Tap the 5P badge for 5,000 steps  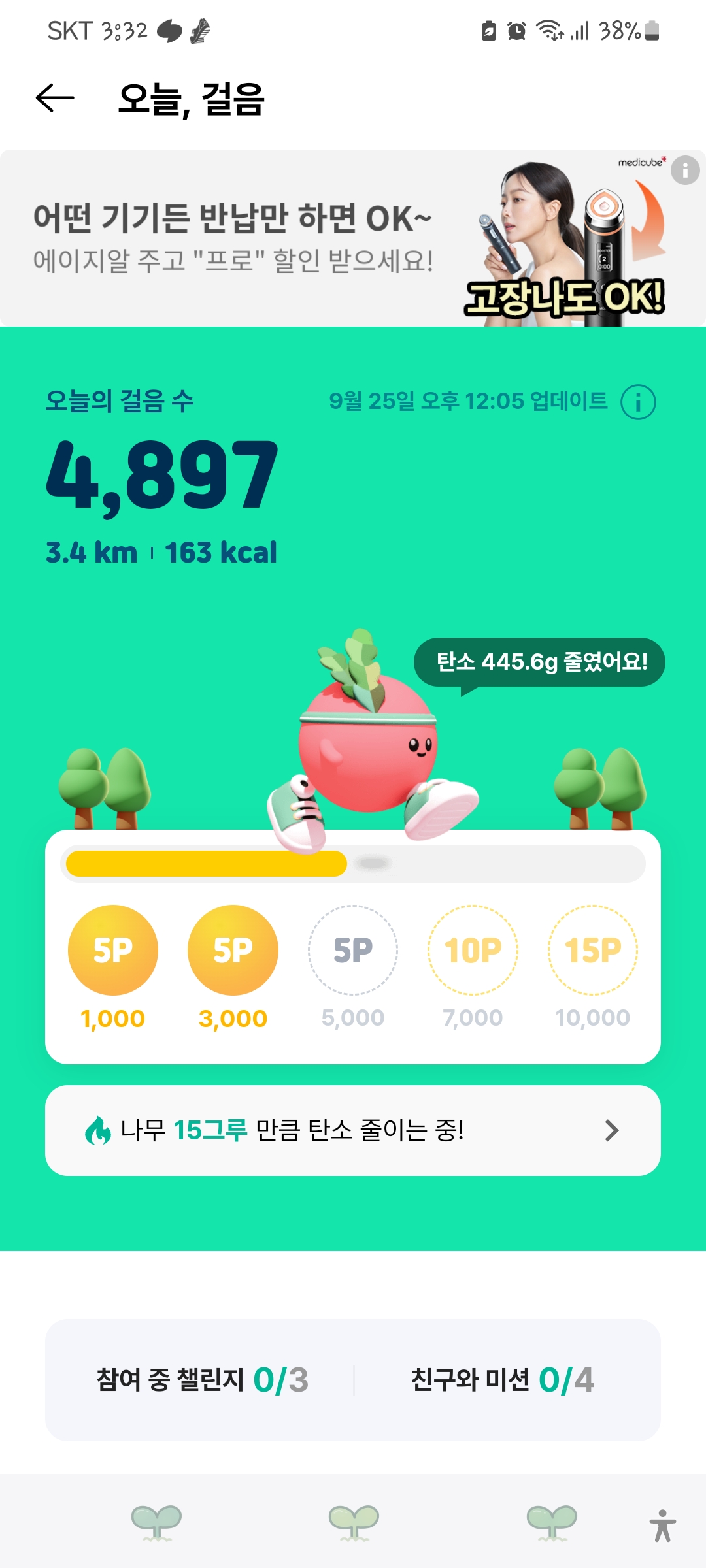pyautogui.click(x=353, y=950)
